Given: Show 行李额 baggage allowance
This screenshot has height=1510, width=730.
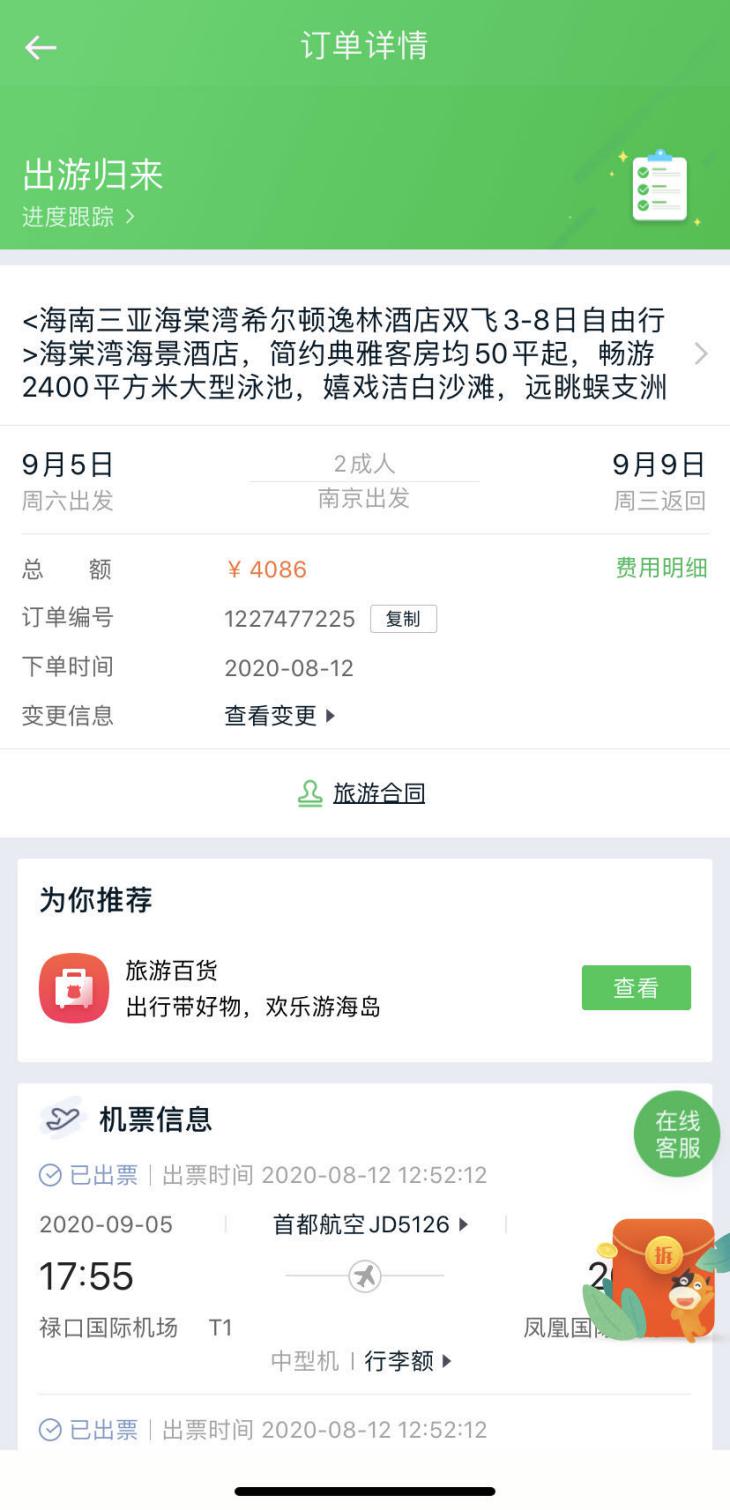Looking at the screenshot, I should click(408, 1361).
